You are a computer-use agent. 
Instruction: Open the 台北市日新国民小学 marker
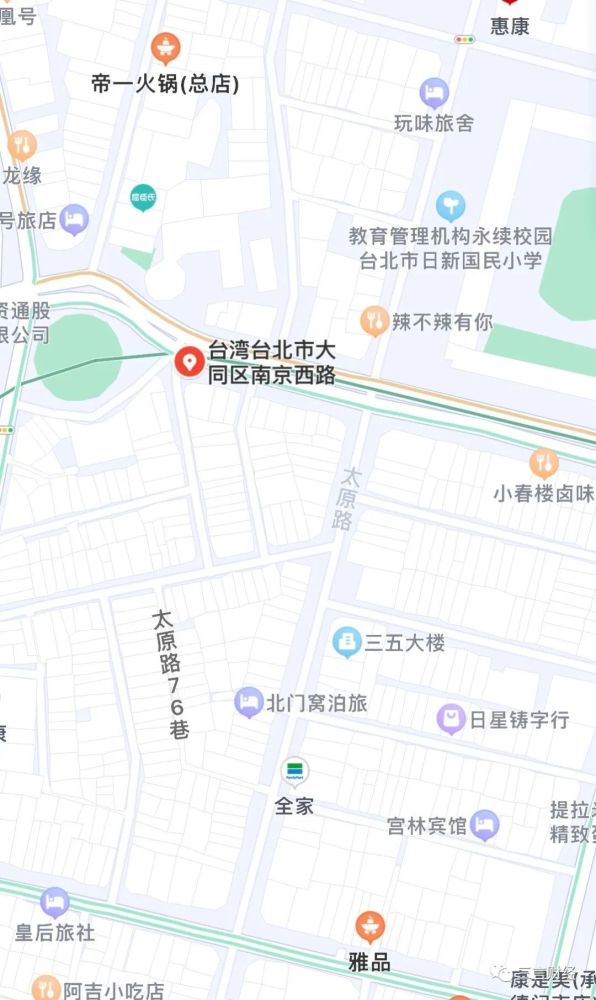(451, 207)
